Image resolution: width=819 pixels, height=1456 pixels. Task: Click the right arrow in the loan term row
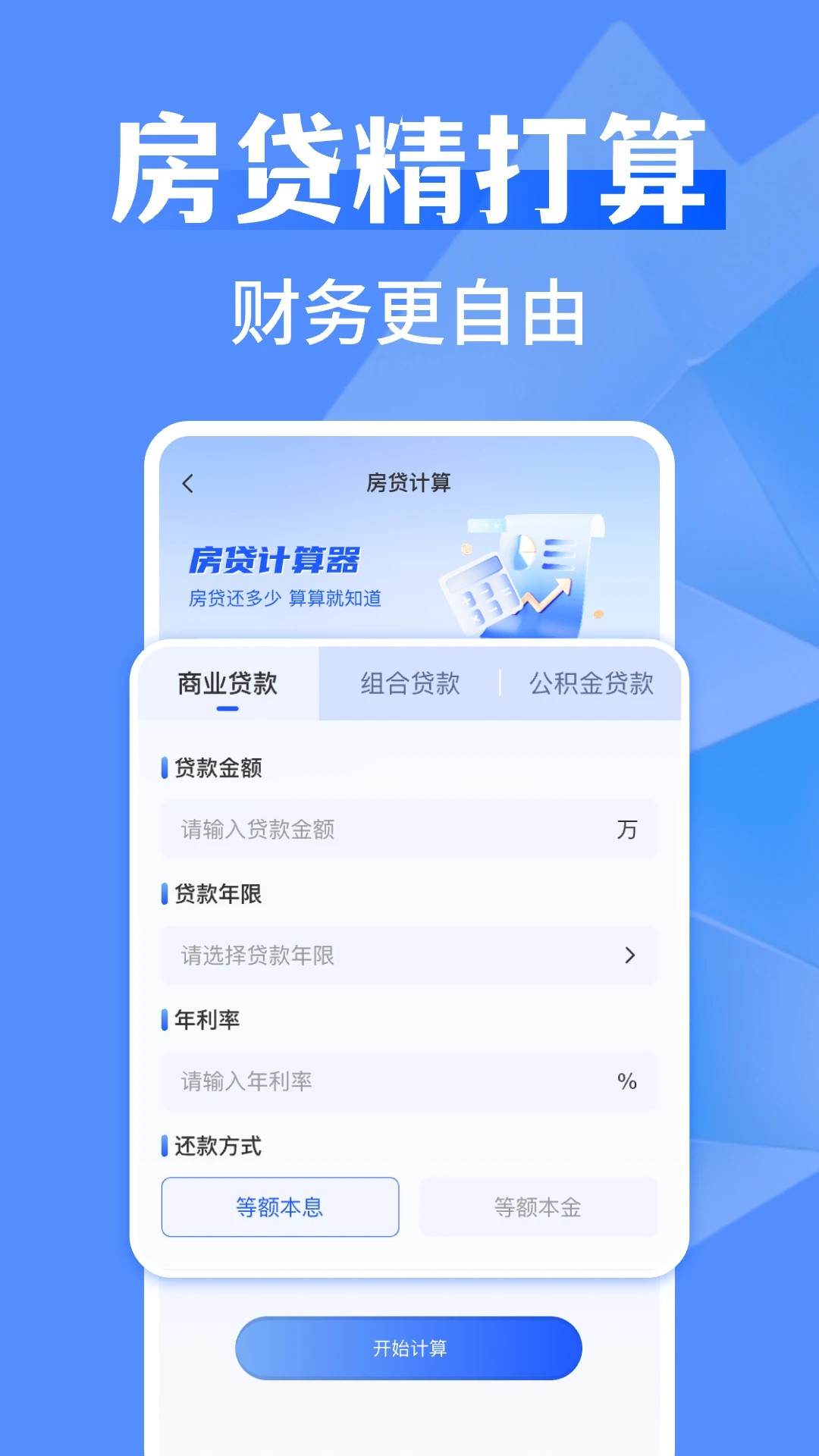pos(629,956)
